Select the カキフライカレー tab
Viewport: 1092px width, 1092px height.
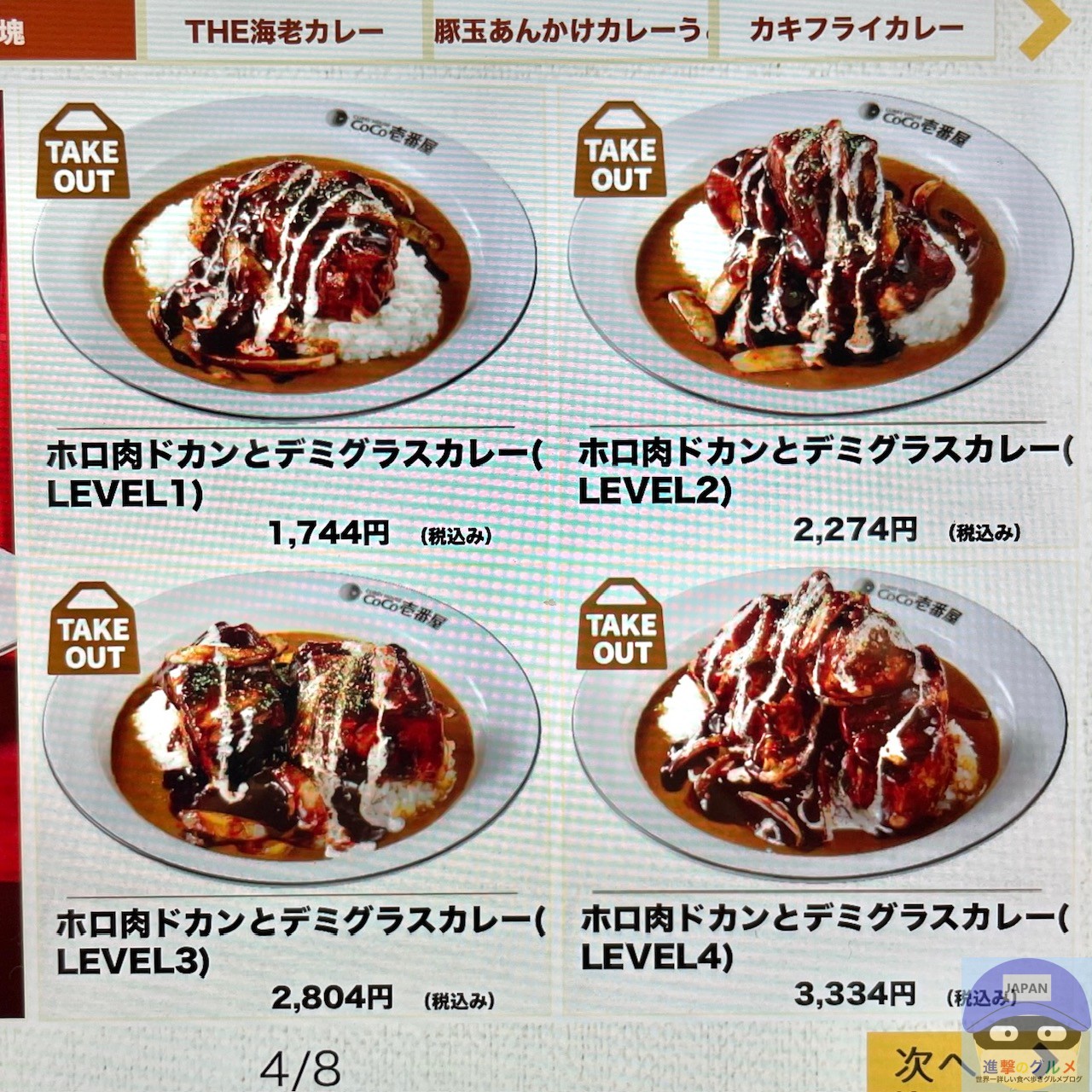click(856, 30)
